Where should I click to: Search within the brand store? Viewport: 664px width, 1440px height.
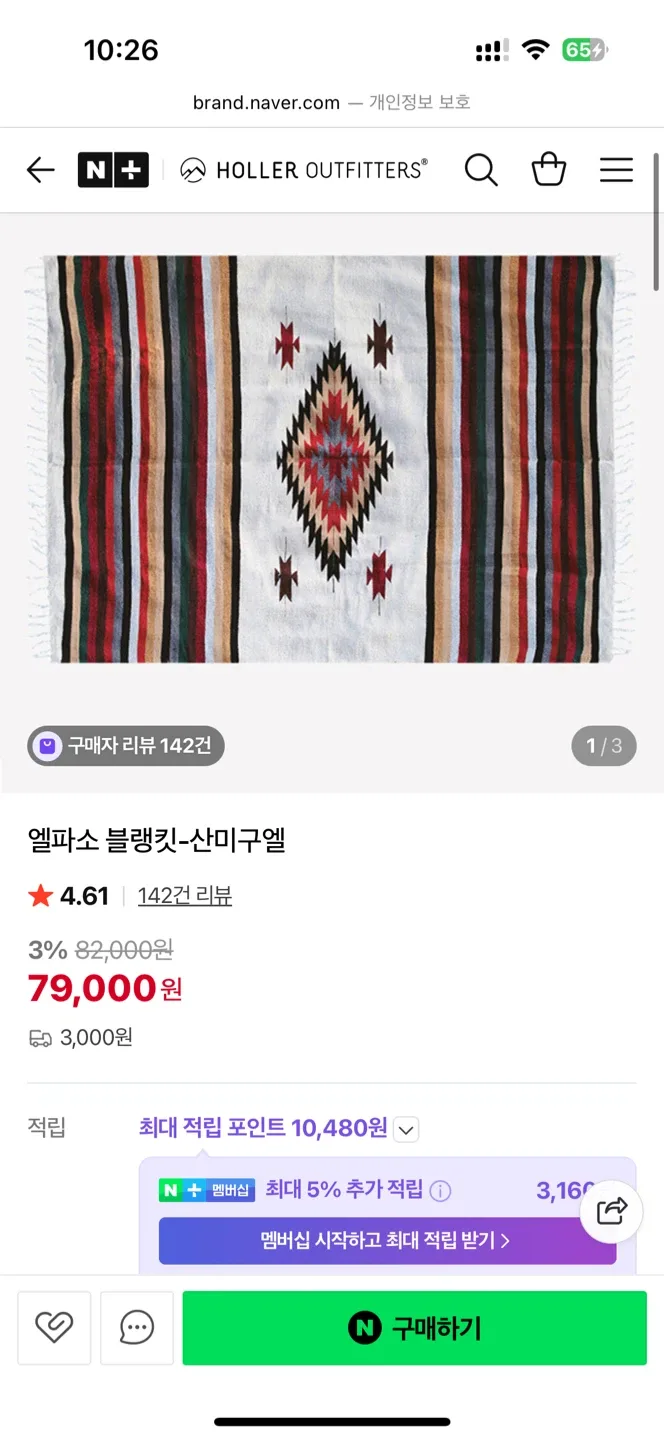(481, 170)
